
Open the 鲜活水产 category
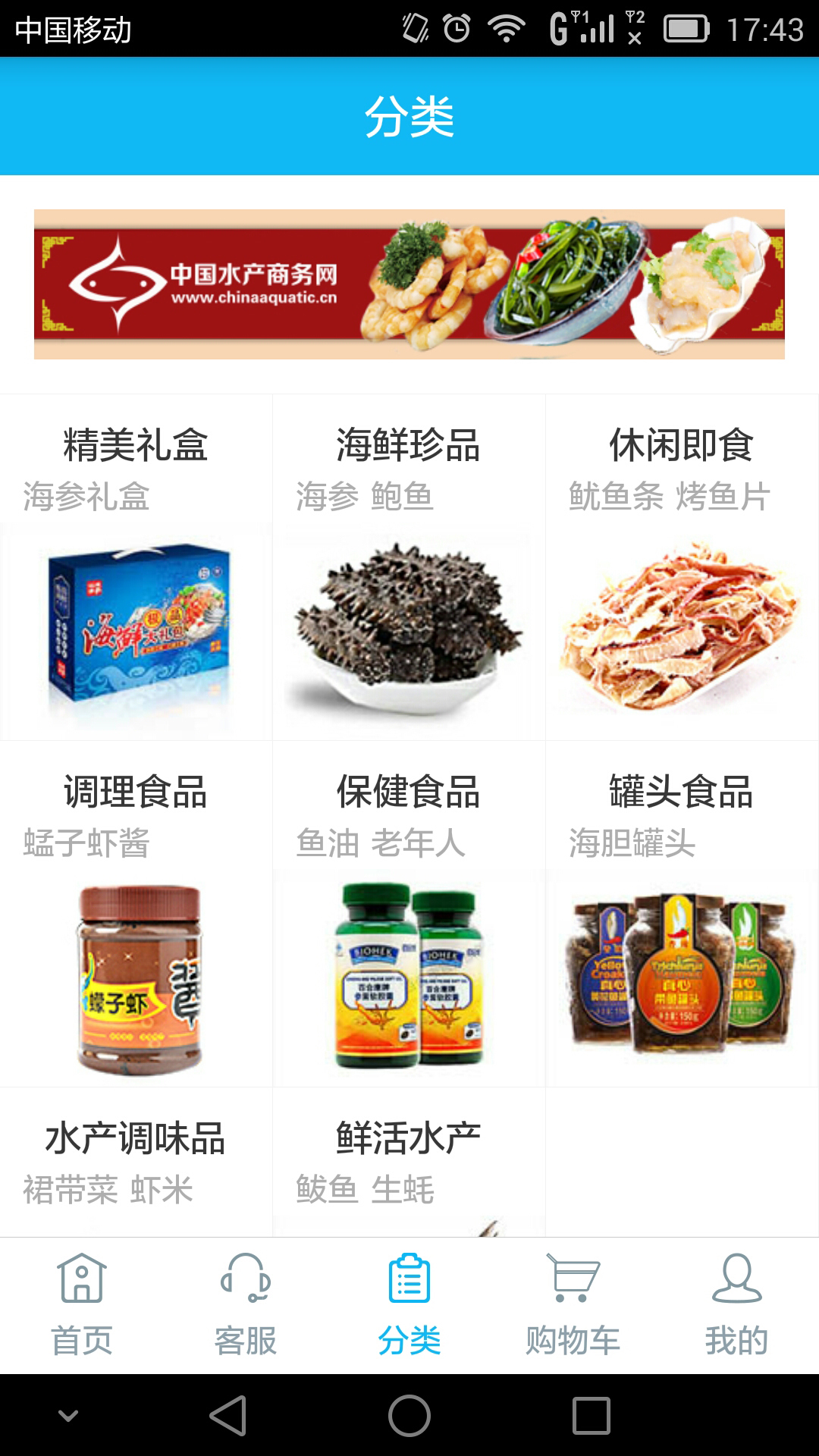point(409,1160)
